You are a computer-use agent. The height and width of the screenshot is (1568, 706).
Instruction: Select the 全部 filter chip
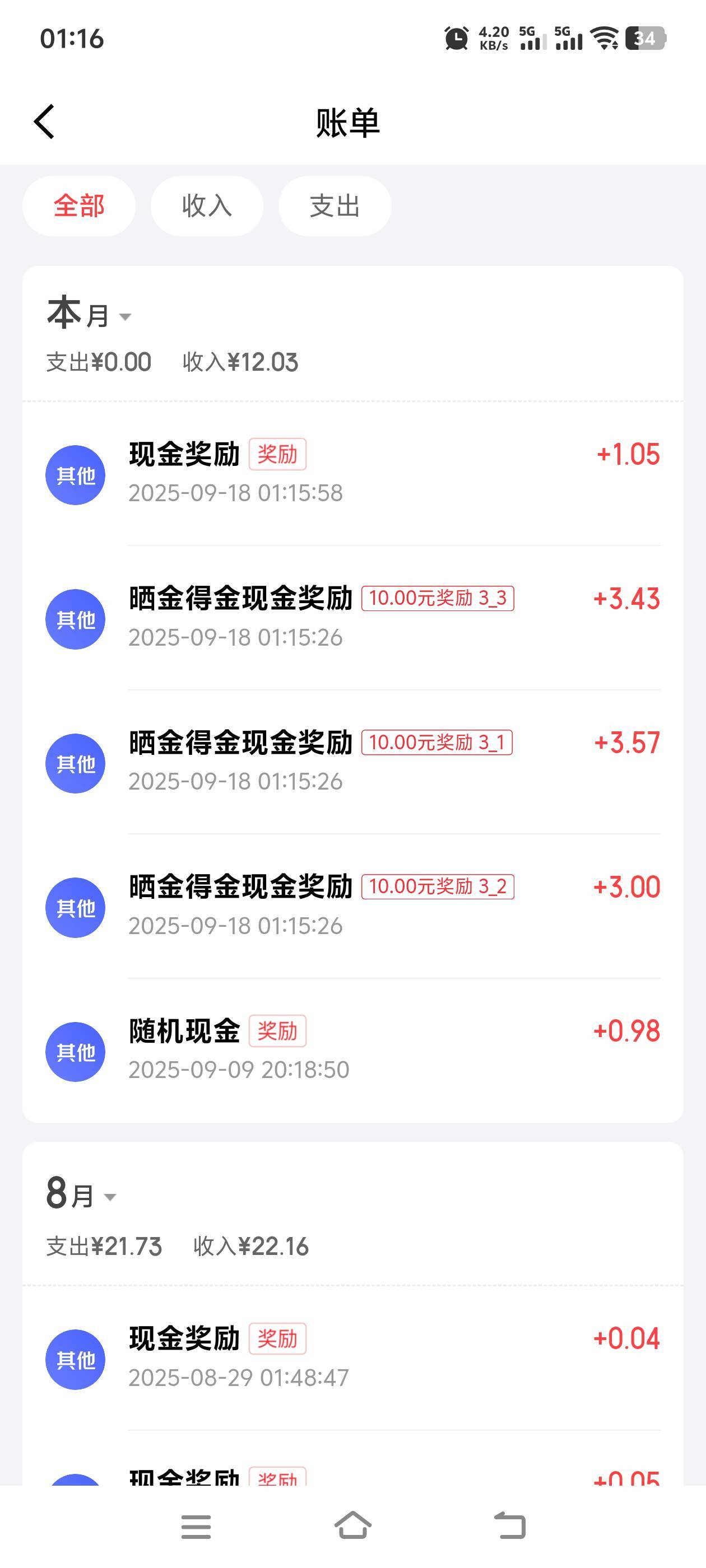pos(79,206)
